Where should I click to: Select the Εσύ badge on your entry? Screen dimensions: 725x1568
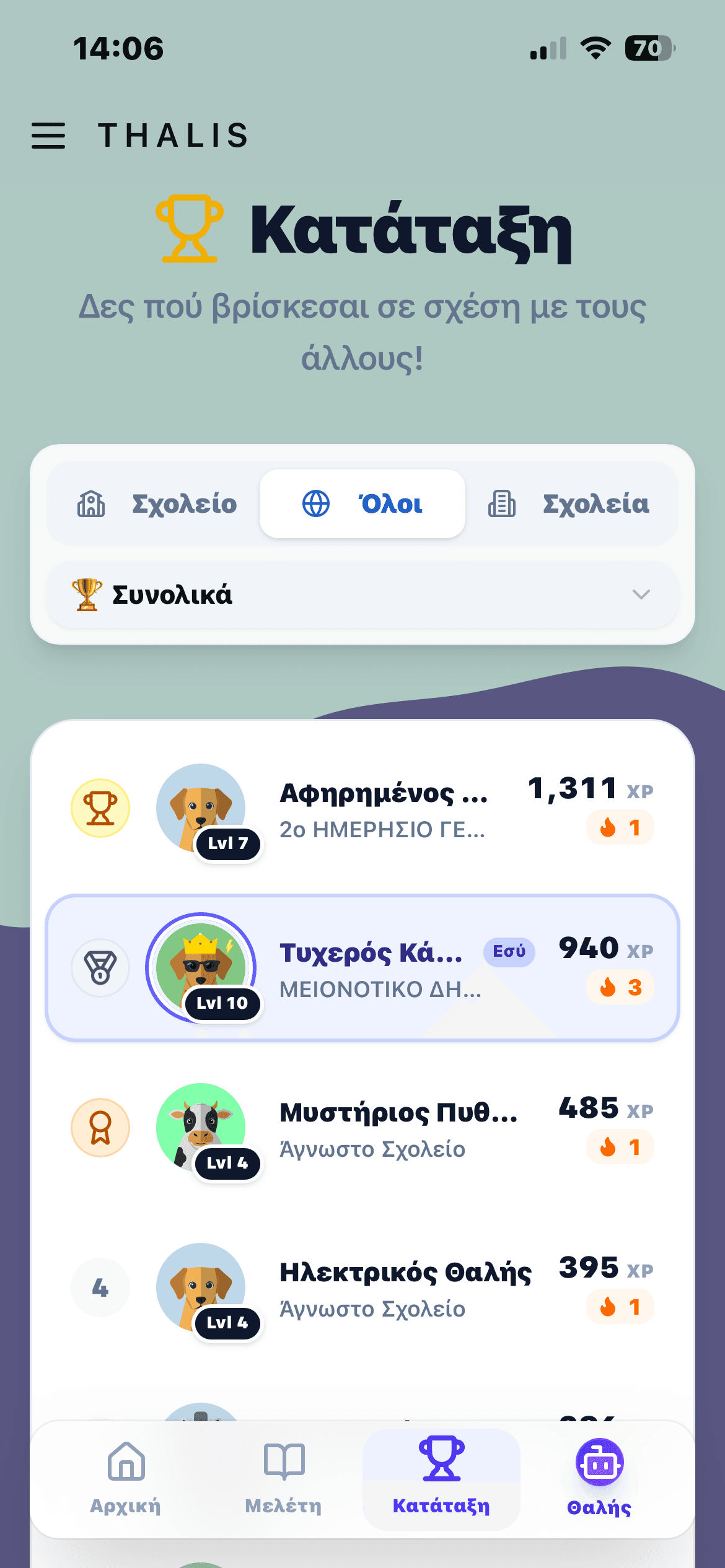tap(509, 952)
